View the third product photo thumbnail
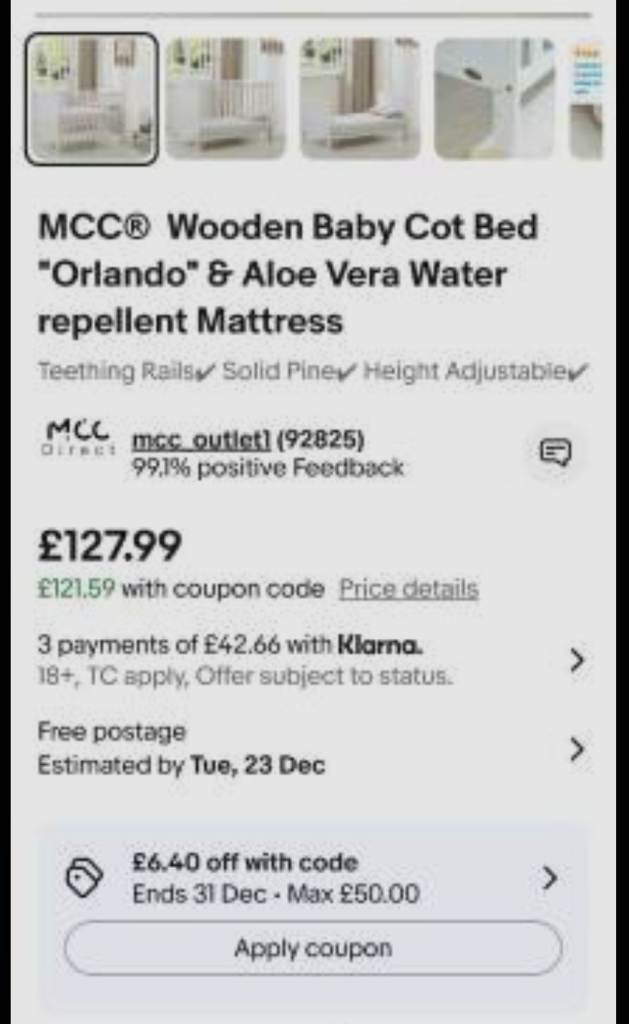 pos(360,98)
